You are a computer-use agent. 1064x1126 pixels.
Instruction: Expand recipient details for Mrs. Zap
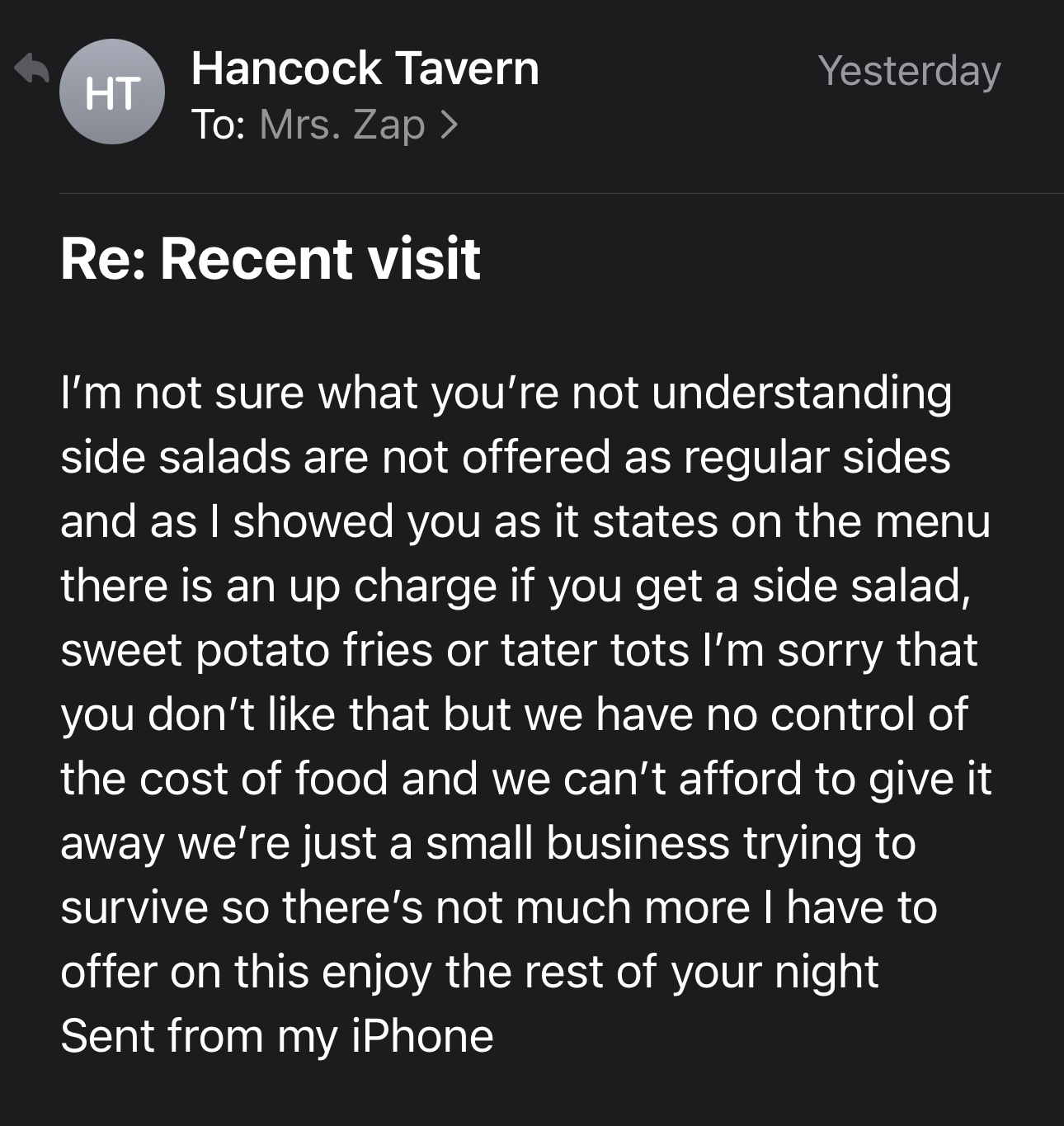[357, 125]
